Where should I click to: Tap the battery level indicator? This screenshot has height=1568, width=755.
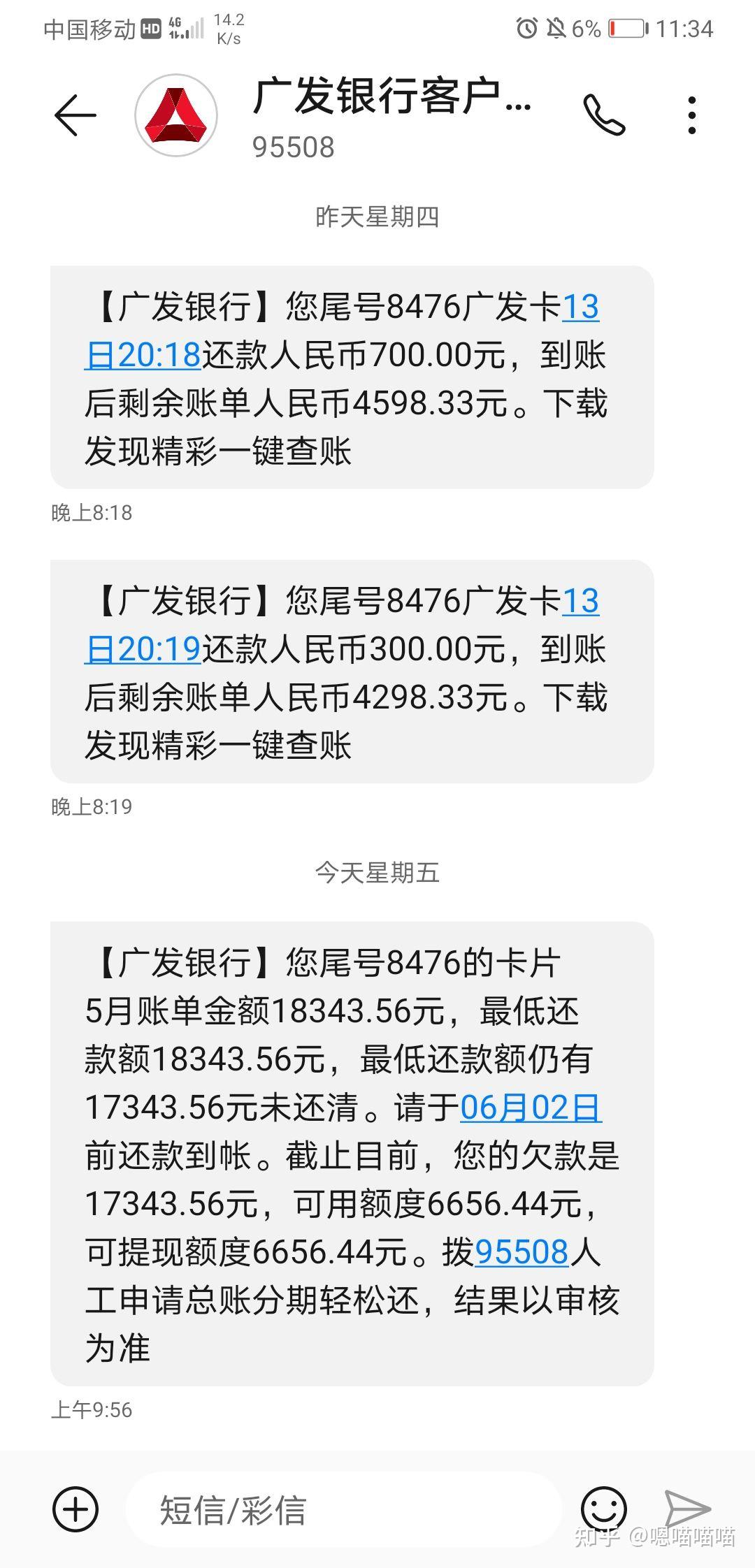click(x=626, y=27)
